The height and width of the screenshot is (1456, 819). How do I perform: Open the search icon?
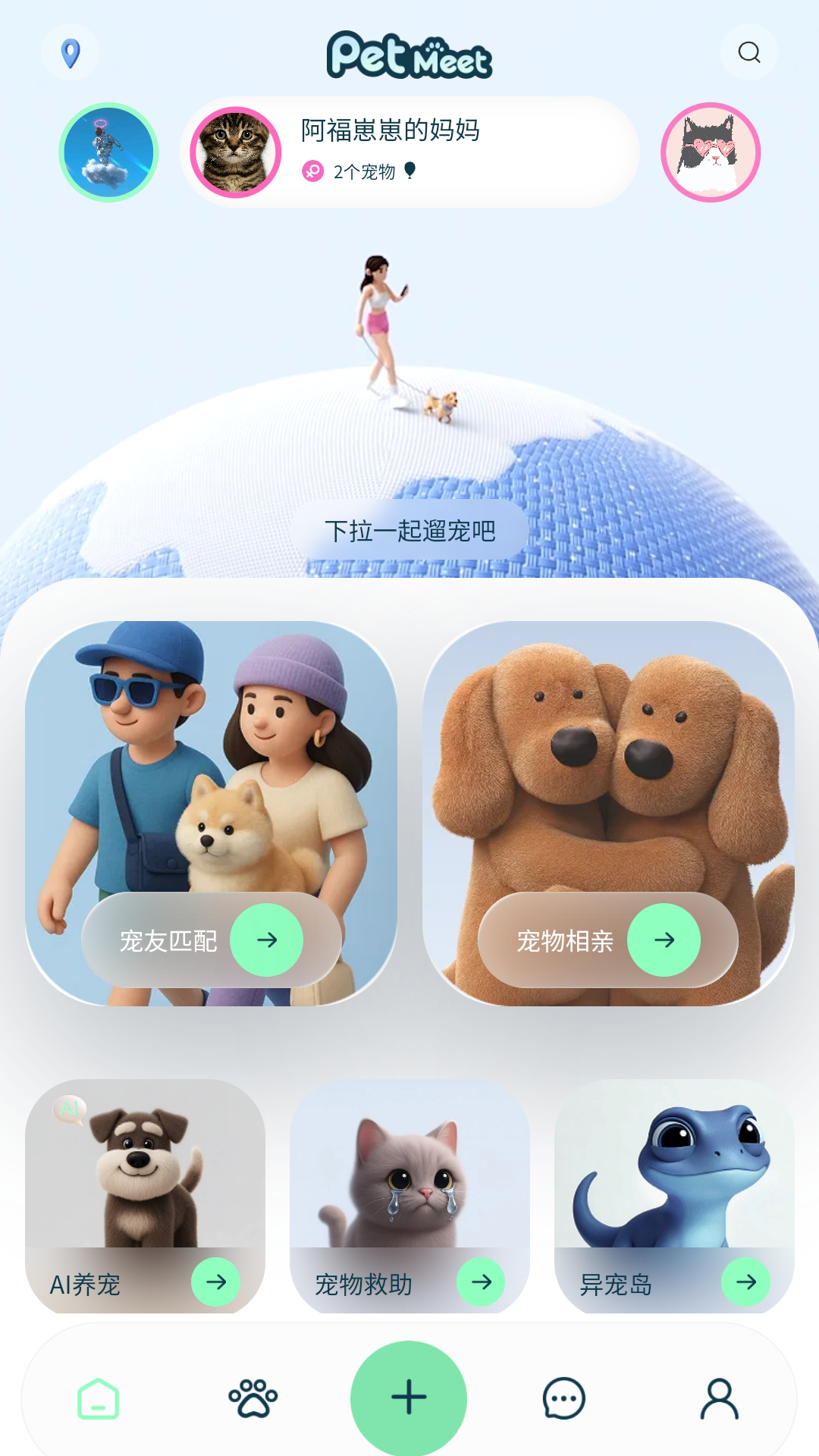[749, 52]
